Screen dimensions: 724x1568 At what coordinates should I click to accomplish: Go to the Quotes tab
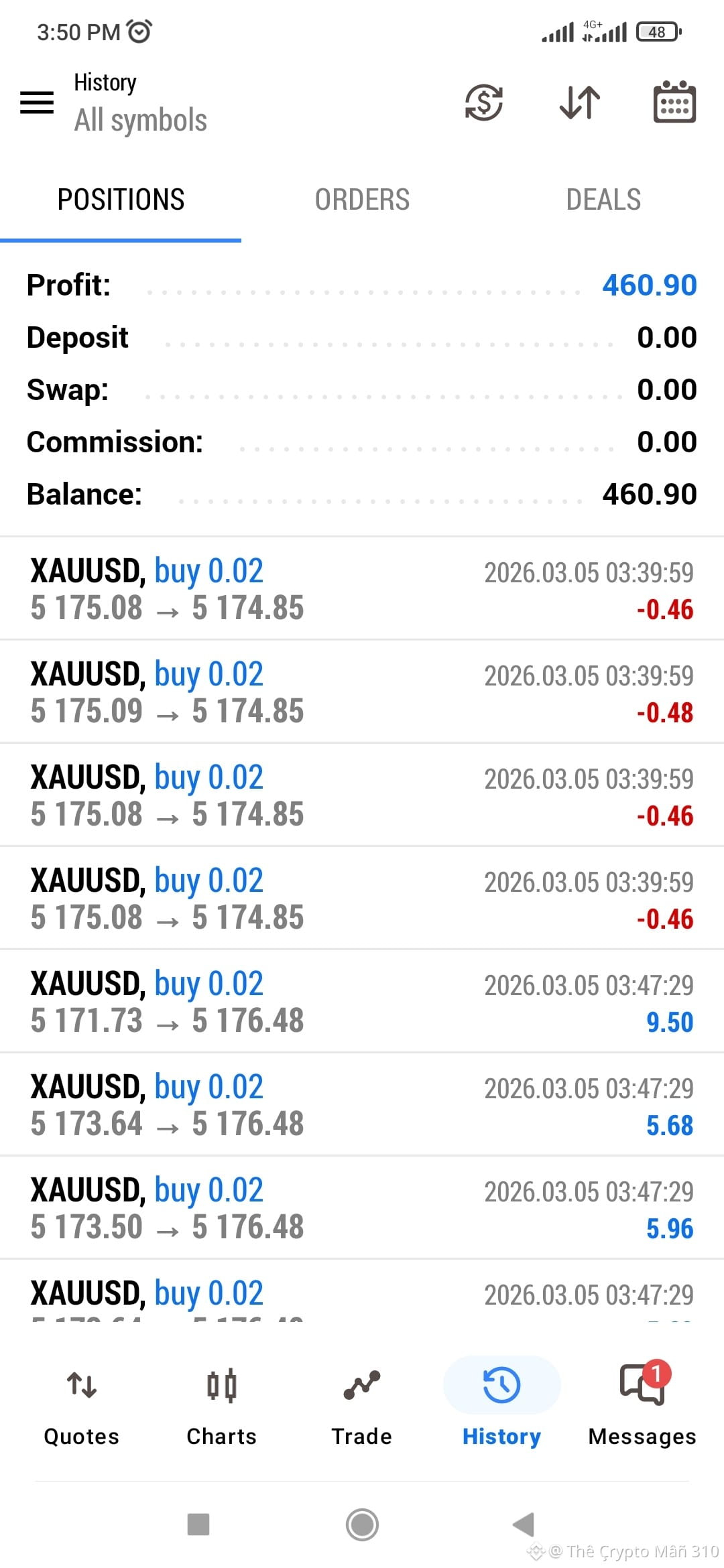click(82, 1406)
